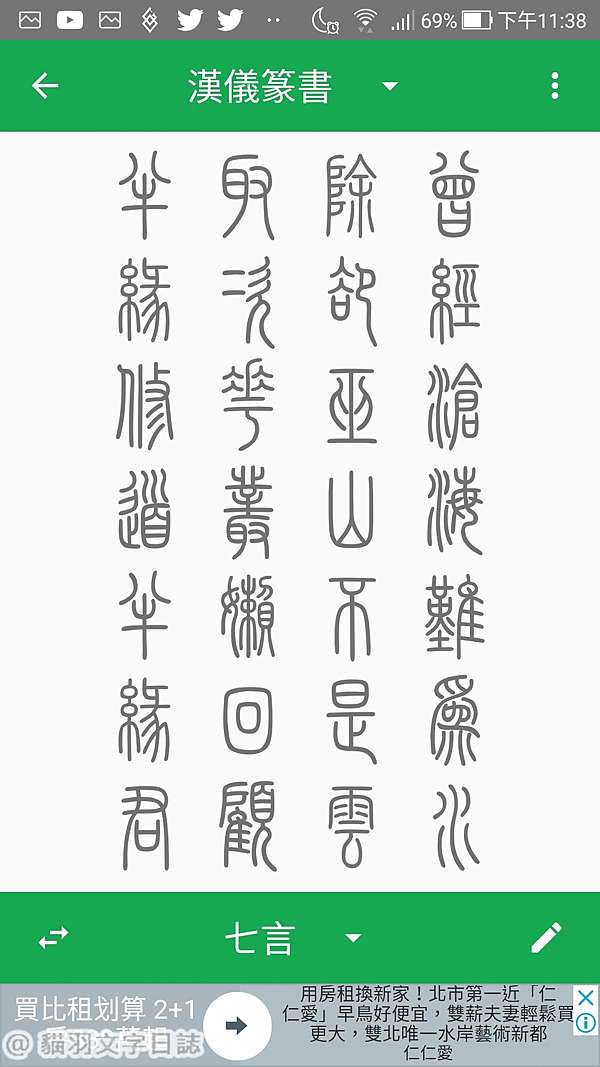The height and width of the screenshot is (1067, 600).
Task: Edit the text with the pencil icon
Action: [546, 938]
